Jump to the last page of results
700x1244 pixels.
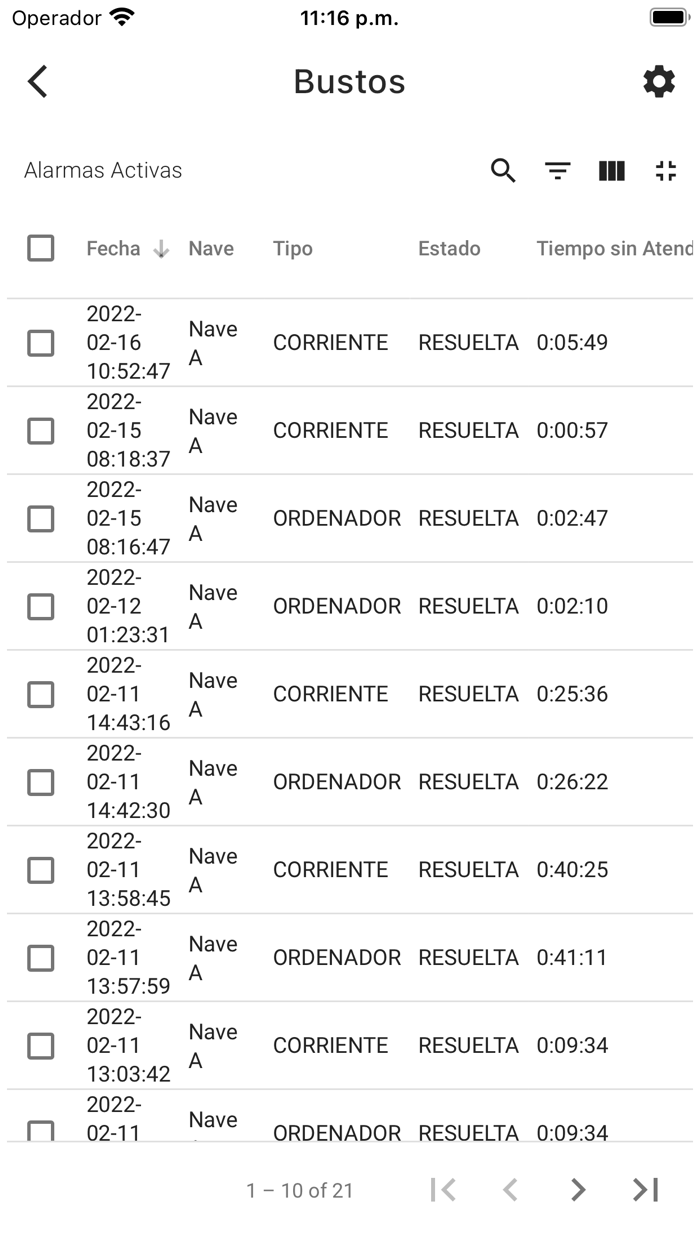646,1190
